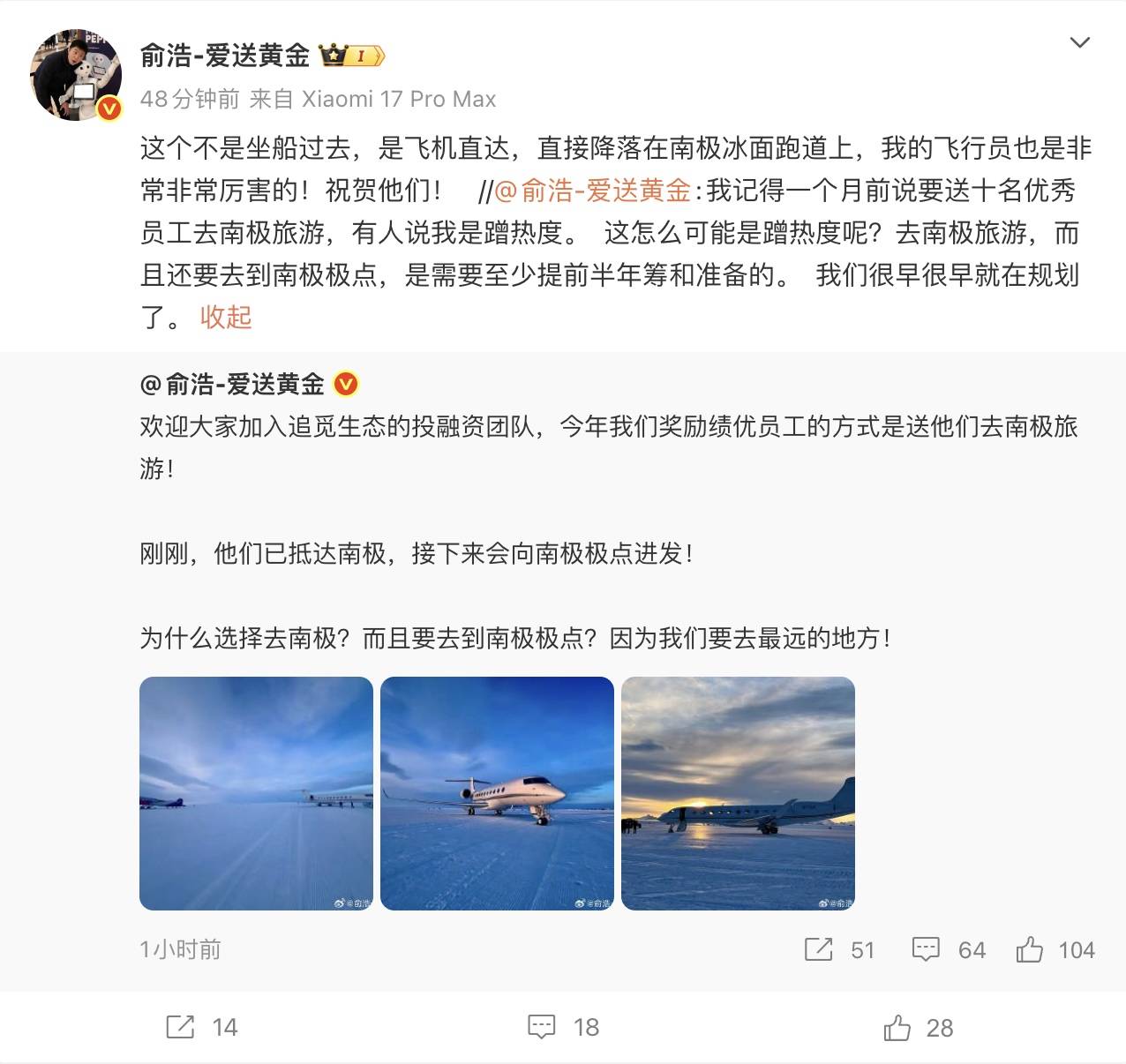Collapse the post text with 收起
Viewport: 1126px width, 1064px height.
(226, 317)
